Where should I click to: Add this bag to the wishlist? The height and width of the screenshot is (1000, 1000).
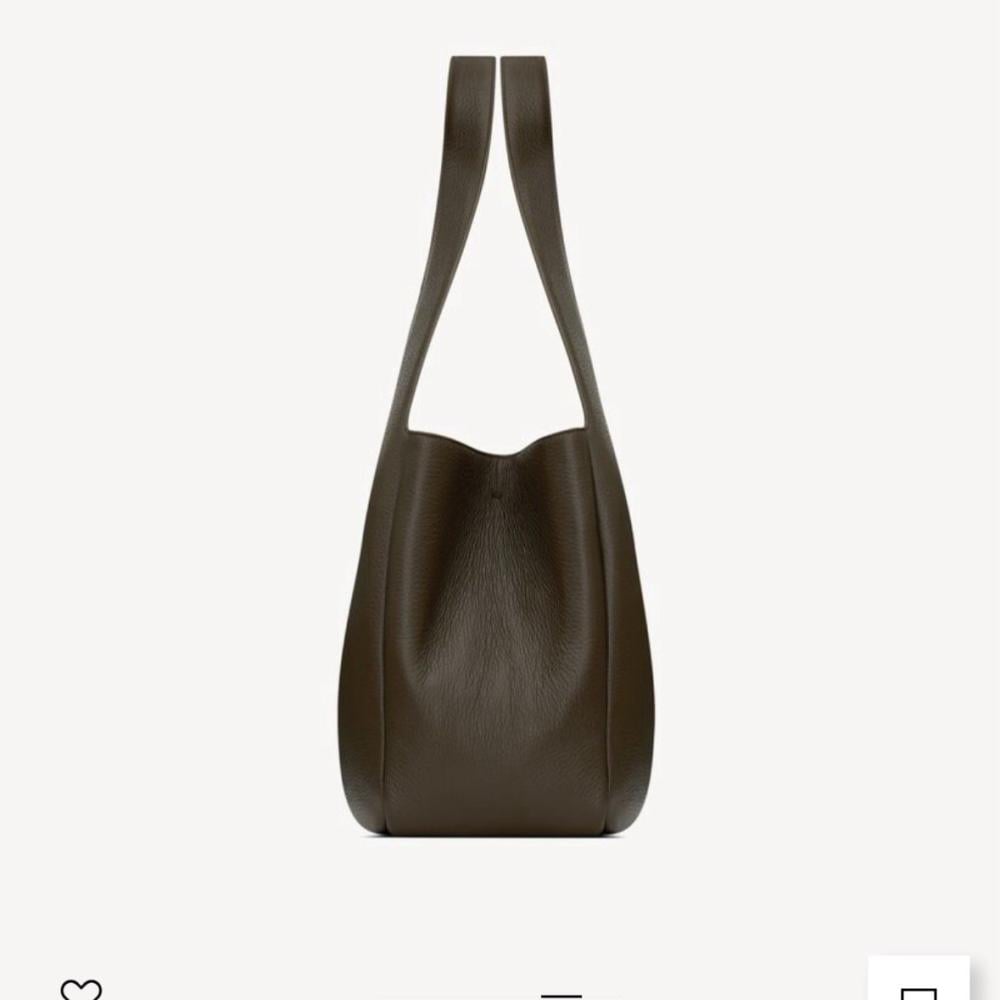click(x=81, y=990)
